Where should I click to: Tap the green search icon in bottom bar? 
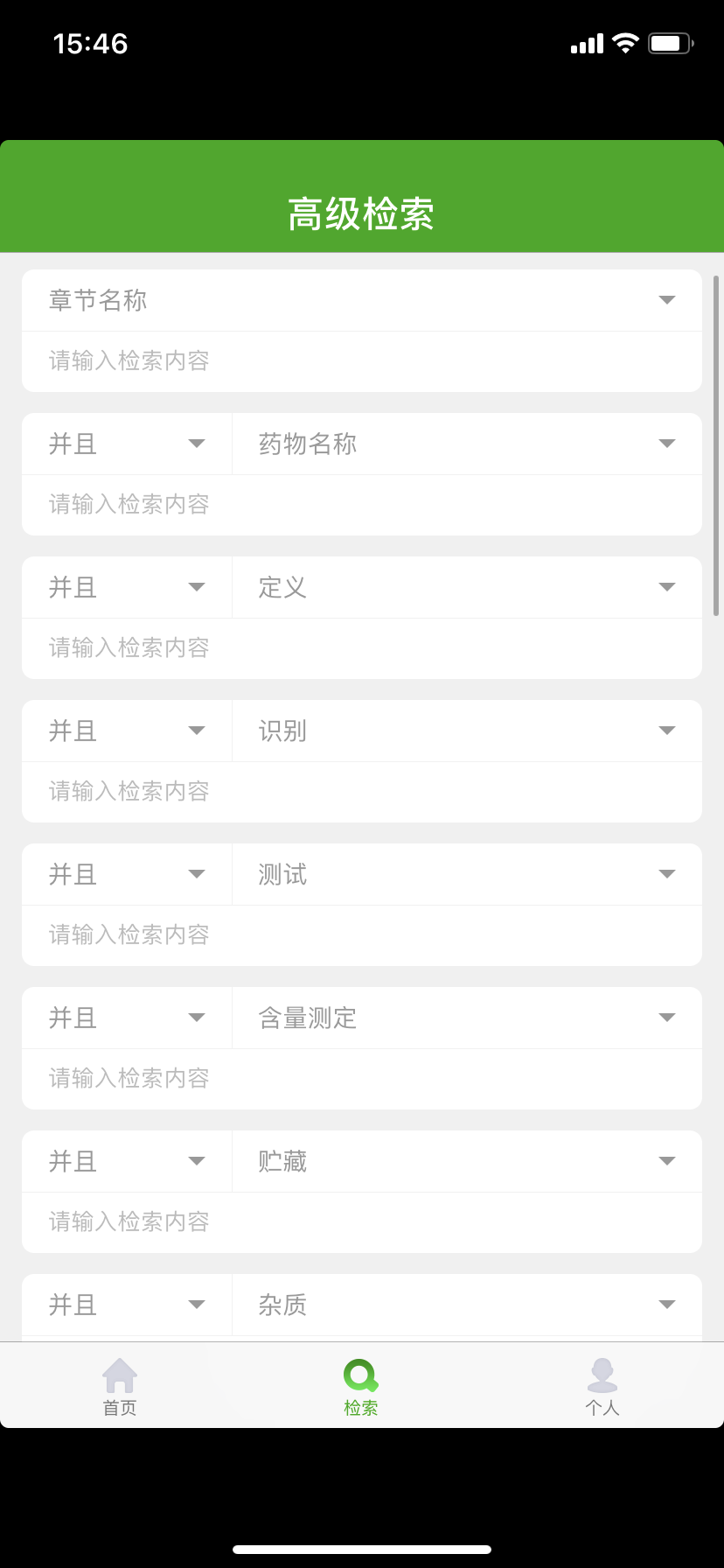click(361, 1375)
